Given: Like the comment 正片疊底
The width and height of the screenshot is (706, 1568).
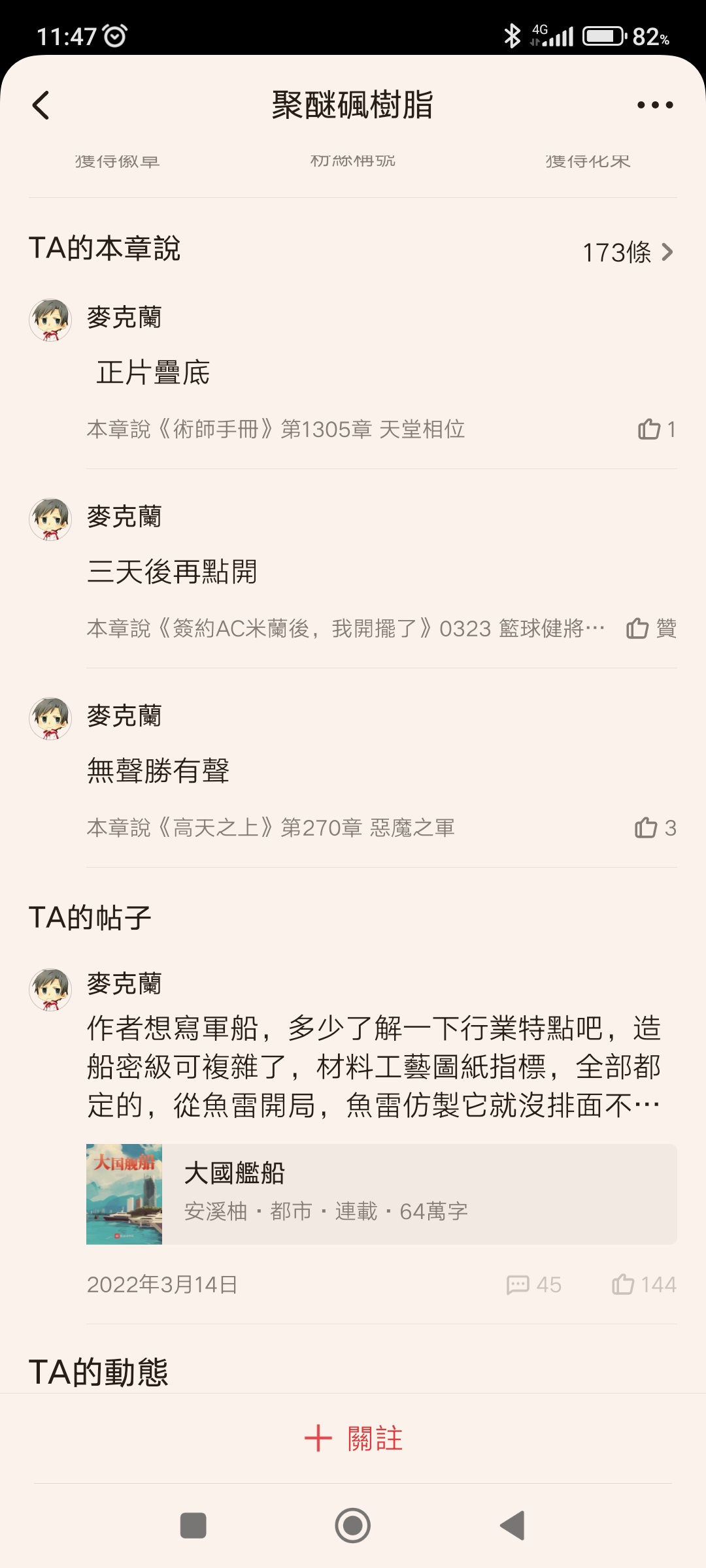Looking at the screenshot, I should click(650, 429).
